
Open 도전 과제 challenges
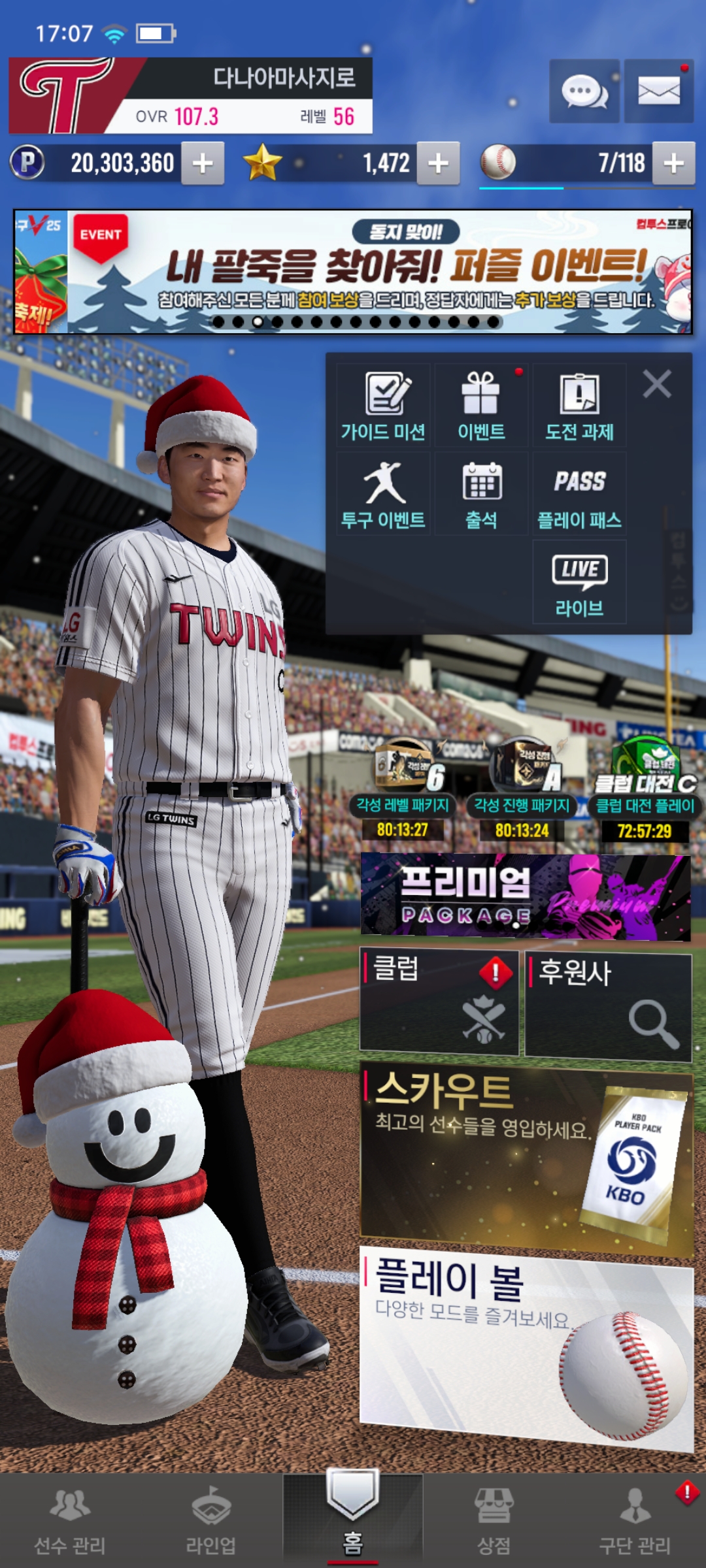tap(579, 405)
